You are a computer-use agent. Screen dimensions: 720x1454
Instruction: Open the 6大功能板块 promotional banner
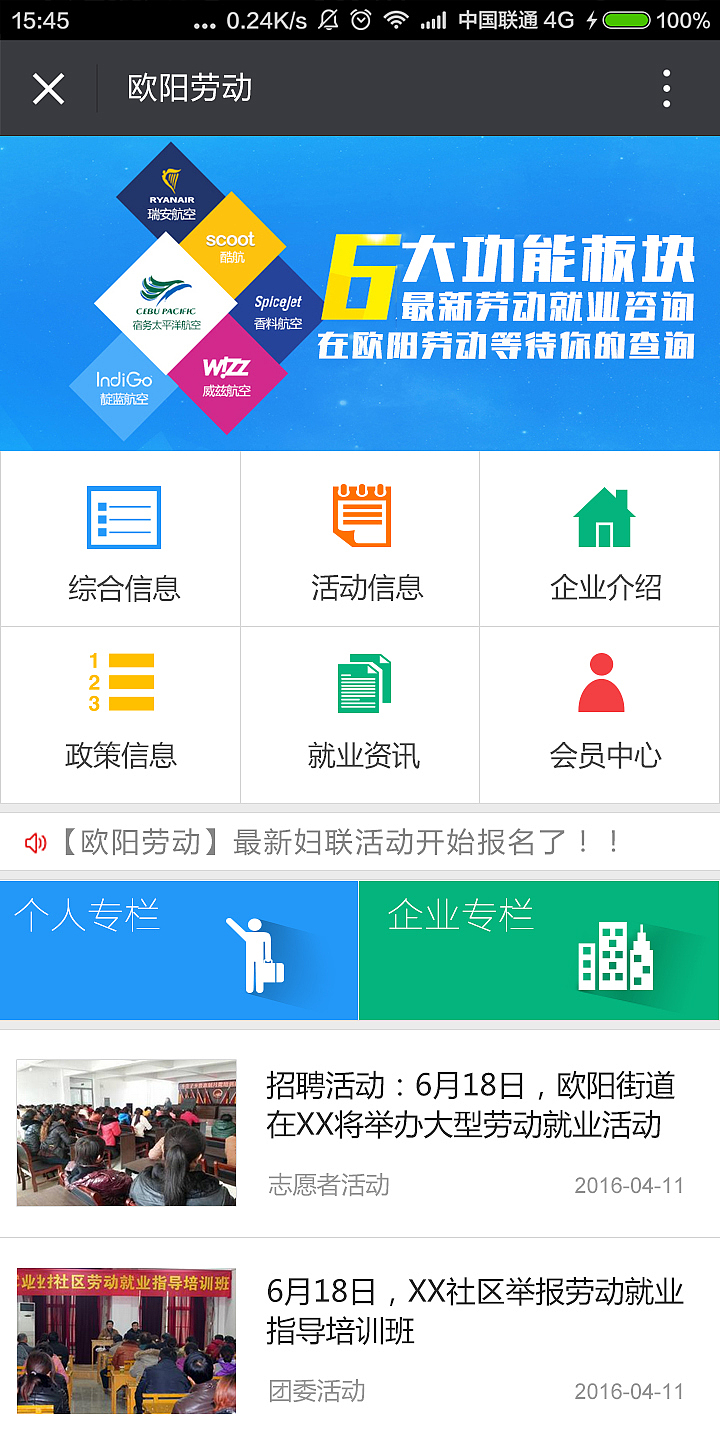coord(360,295)
